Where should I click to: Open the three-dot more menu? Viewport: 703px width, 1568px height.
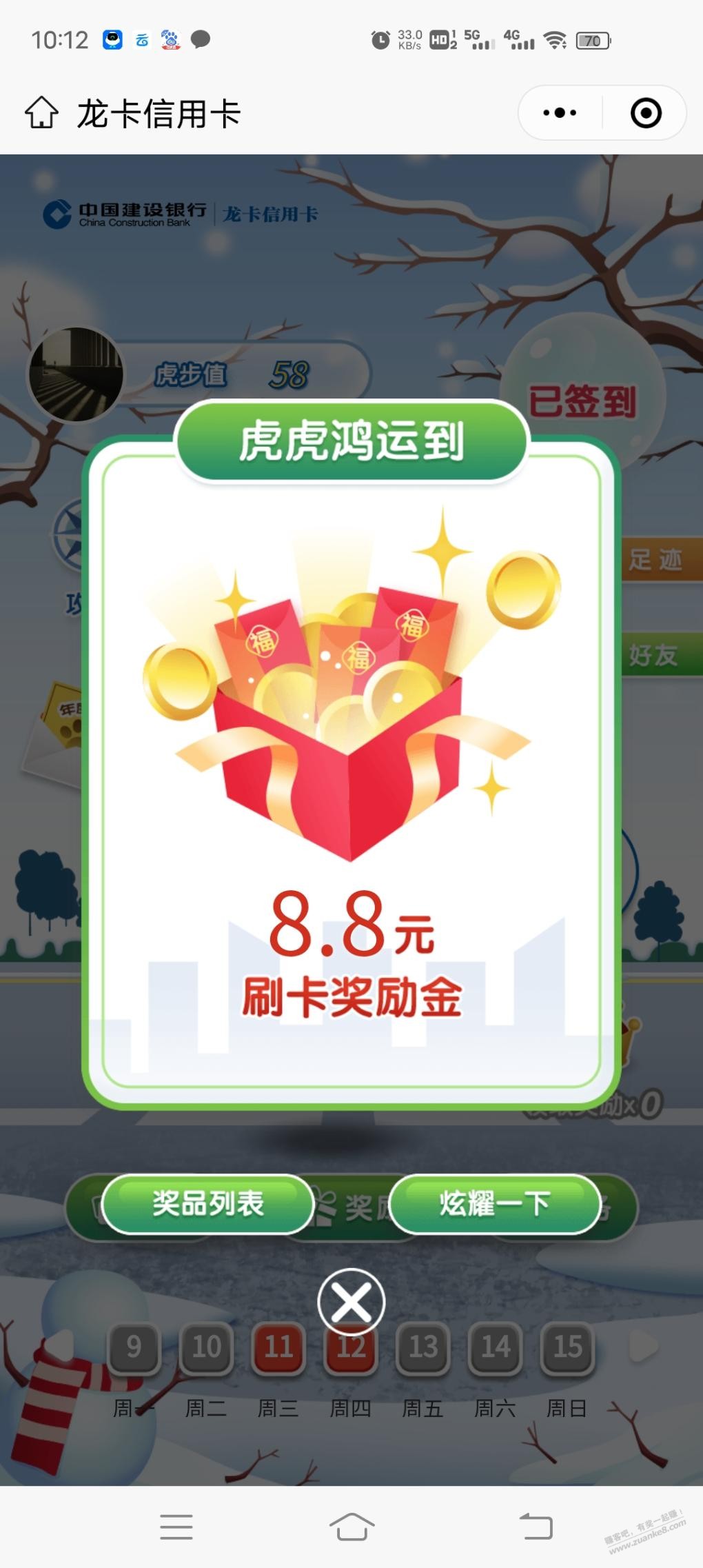tap(560, 113)
